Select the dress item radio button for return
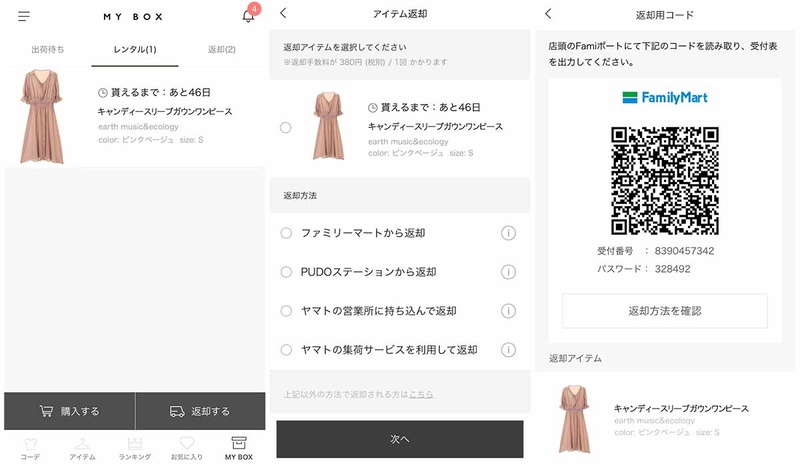Screen dimensions: 800x464 coord(286,127)
